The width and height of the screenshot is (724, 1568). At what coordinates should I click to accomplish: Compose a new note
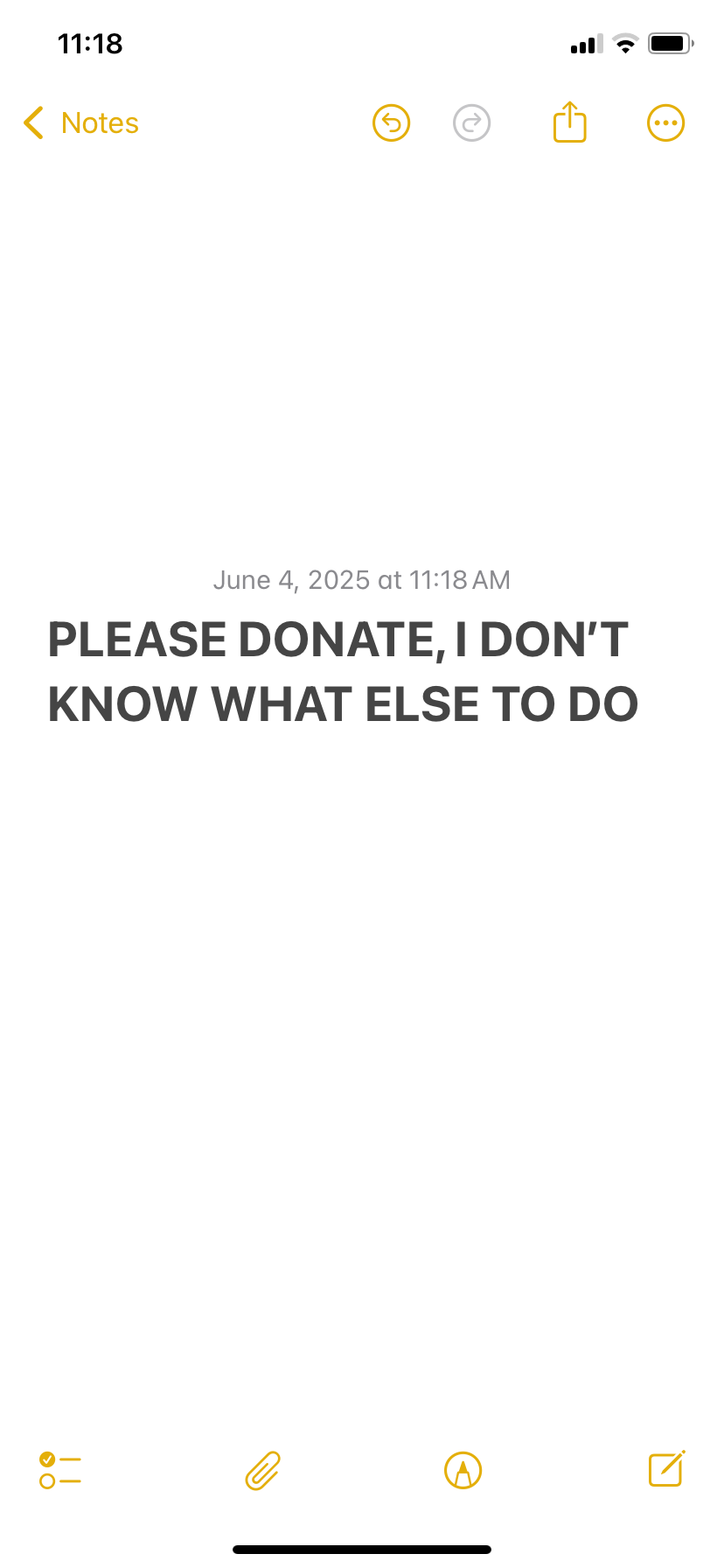click(666, 1468)
